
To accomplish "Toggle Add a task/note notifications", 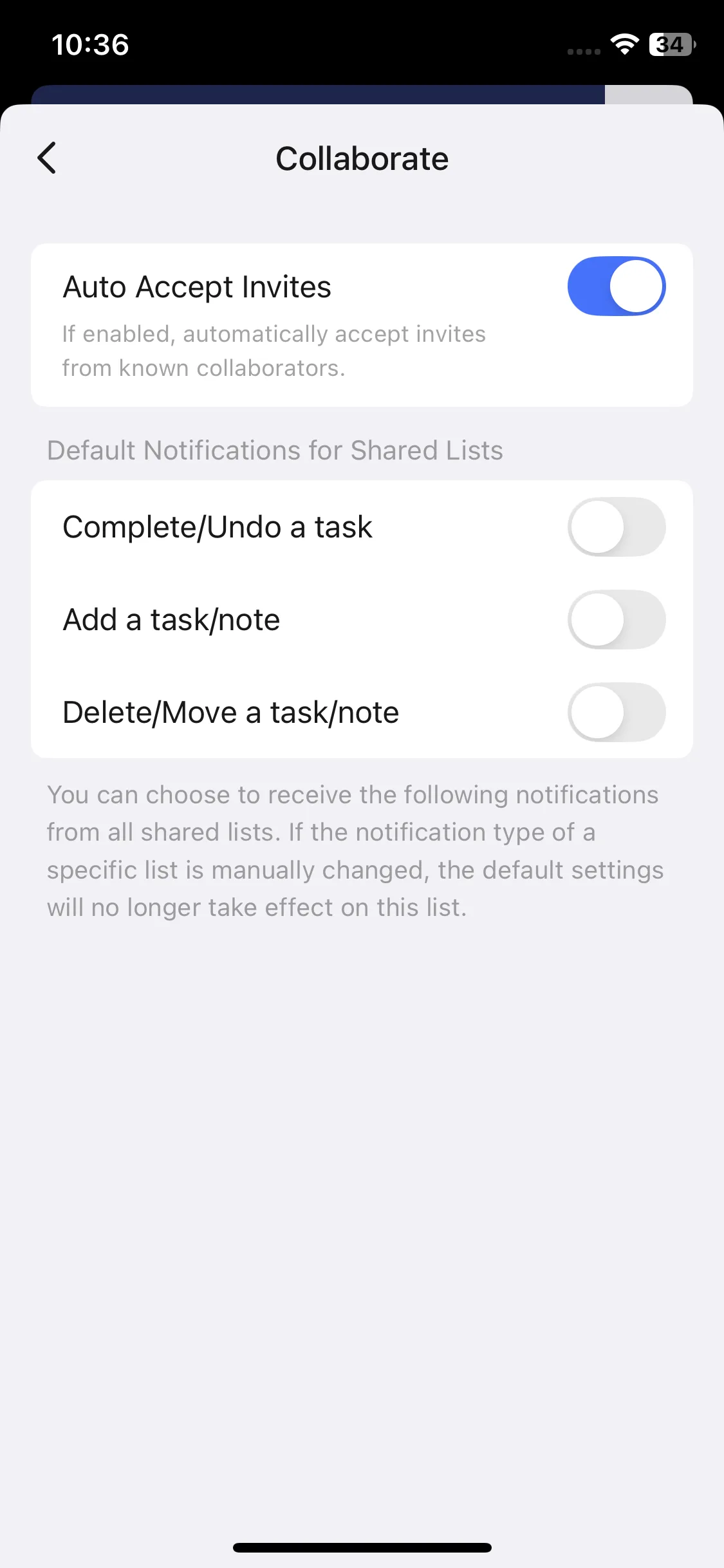I will (616, 620).
